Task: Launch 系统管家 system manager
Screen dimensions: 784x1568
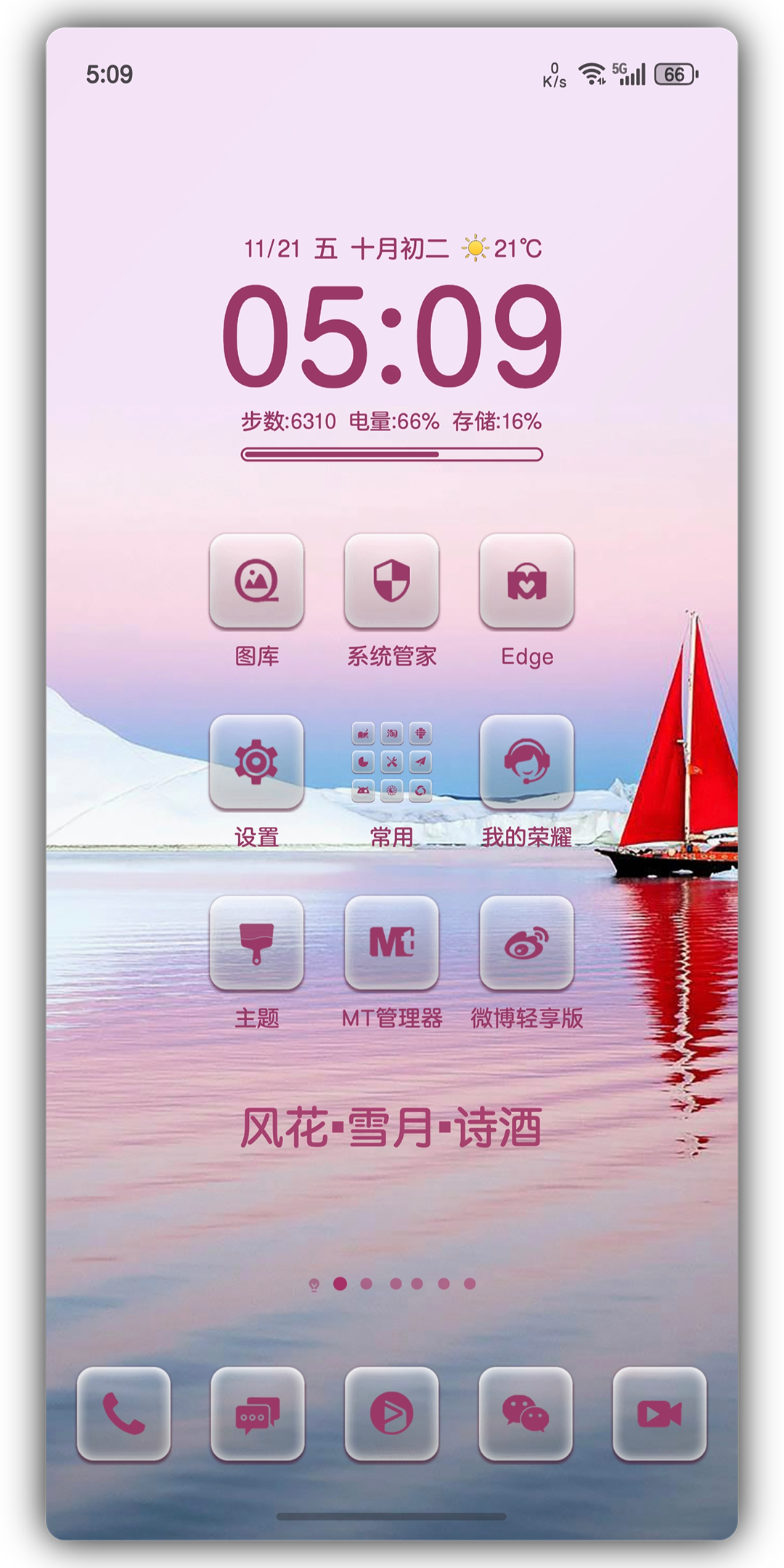Action: click(391, 581)
